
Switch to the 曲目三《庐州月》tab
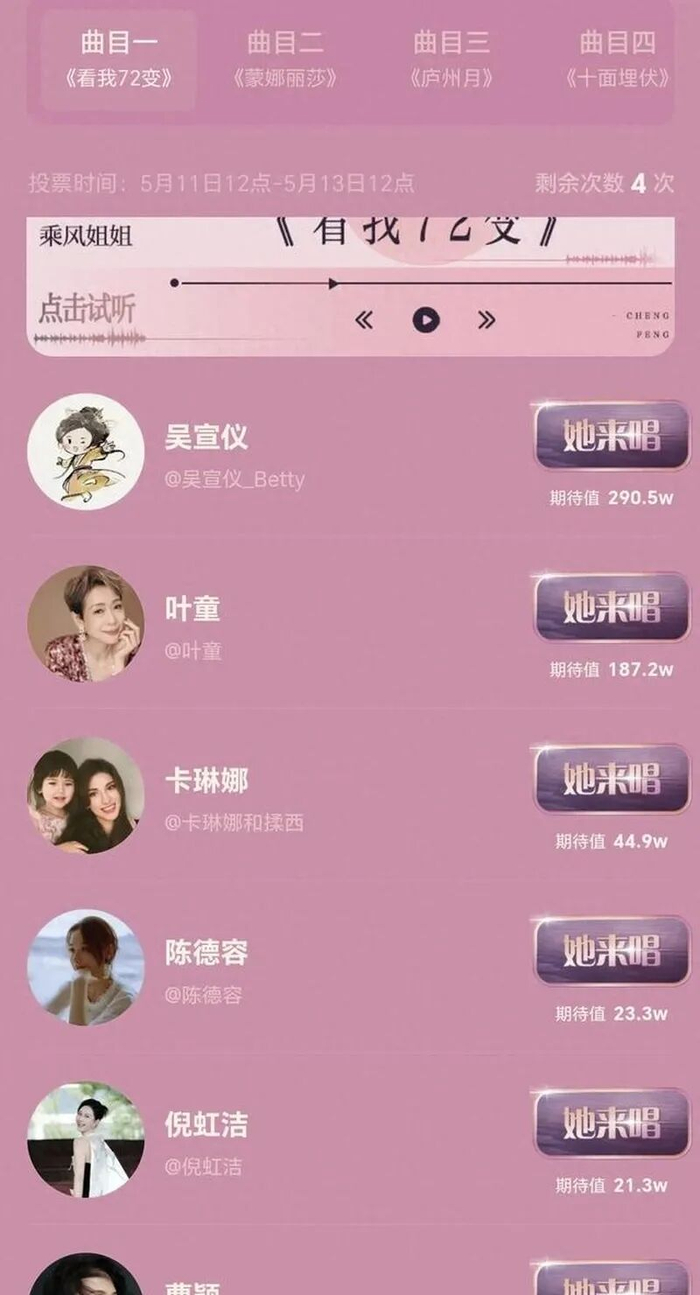[451, 59]
